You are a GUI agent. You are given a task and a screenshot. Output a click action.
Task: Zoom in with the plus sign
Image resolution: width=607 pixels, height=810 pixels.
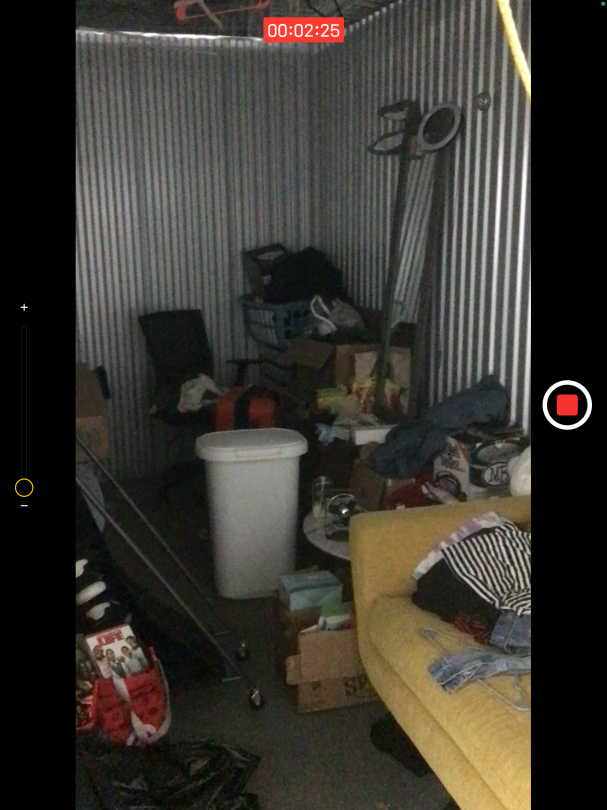[x=24, y=307]
